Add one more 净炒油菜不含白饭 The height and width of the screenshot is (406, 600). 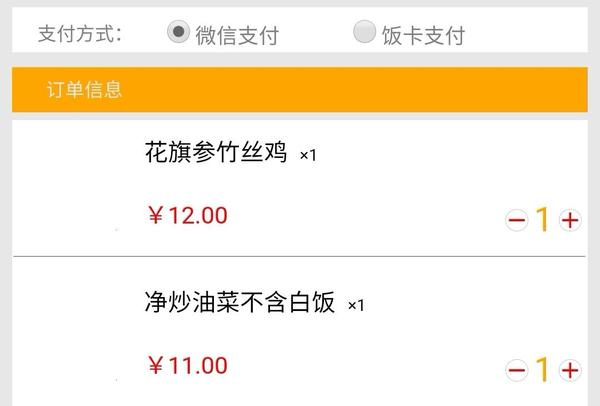tap(570, 371)
